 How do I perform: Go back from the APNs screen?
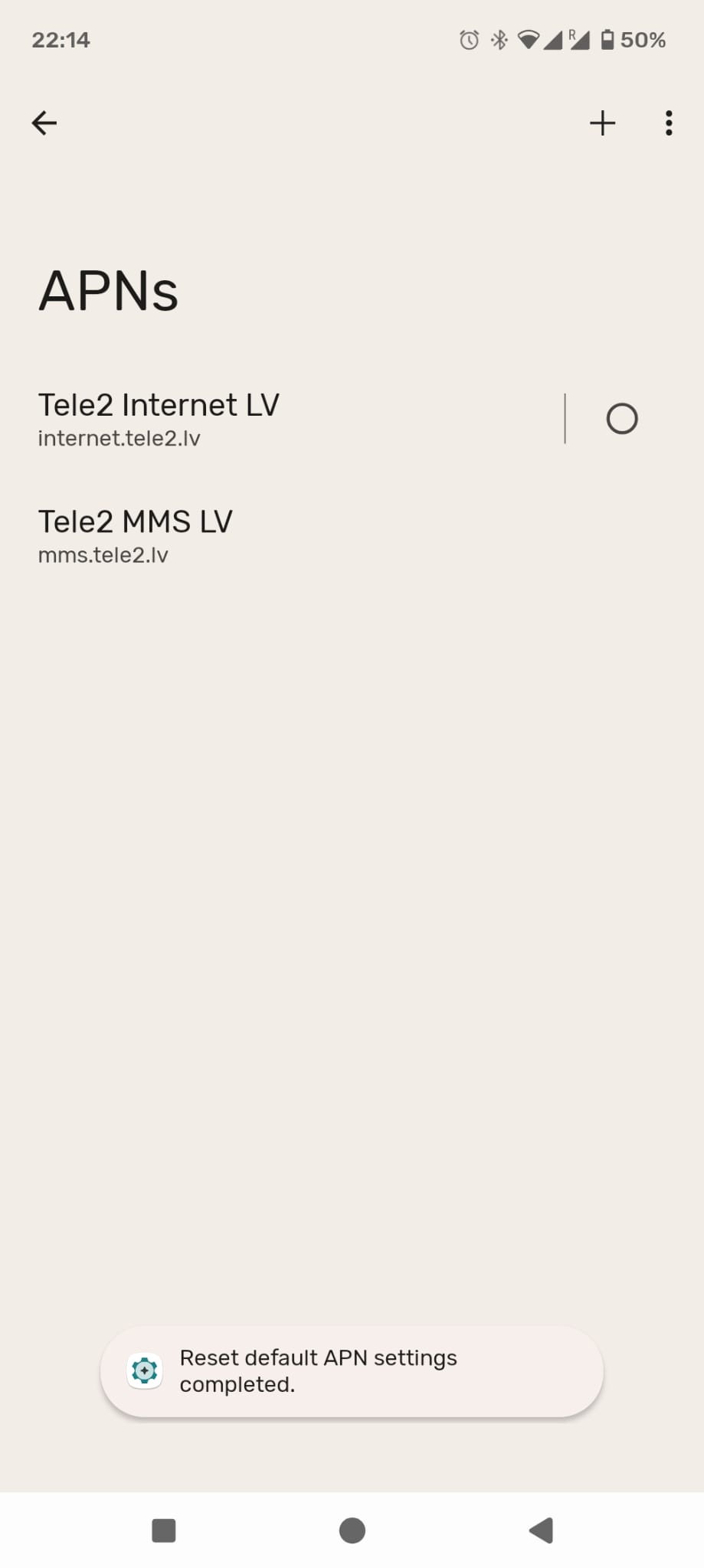(44, 122)
